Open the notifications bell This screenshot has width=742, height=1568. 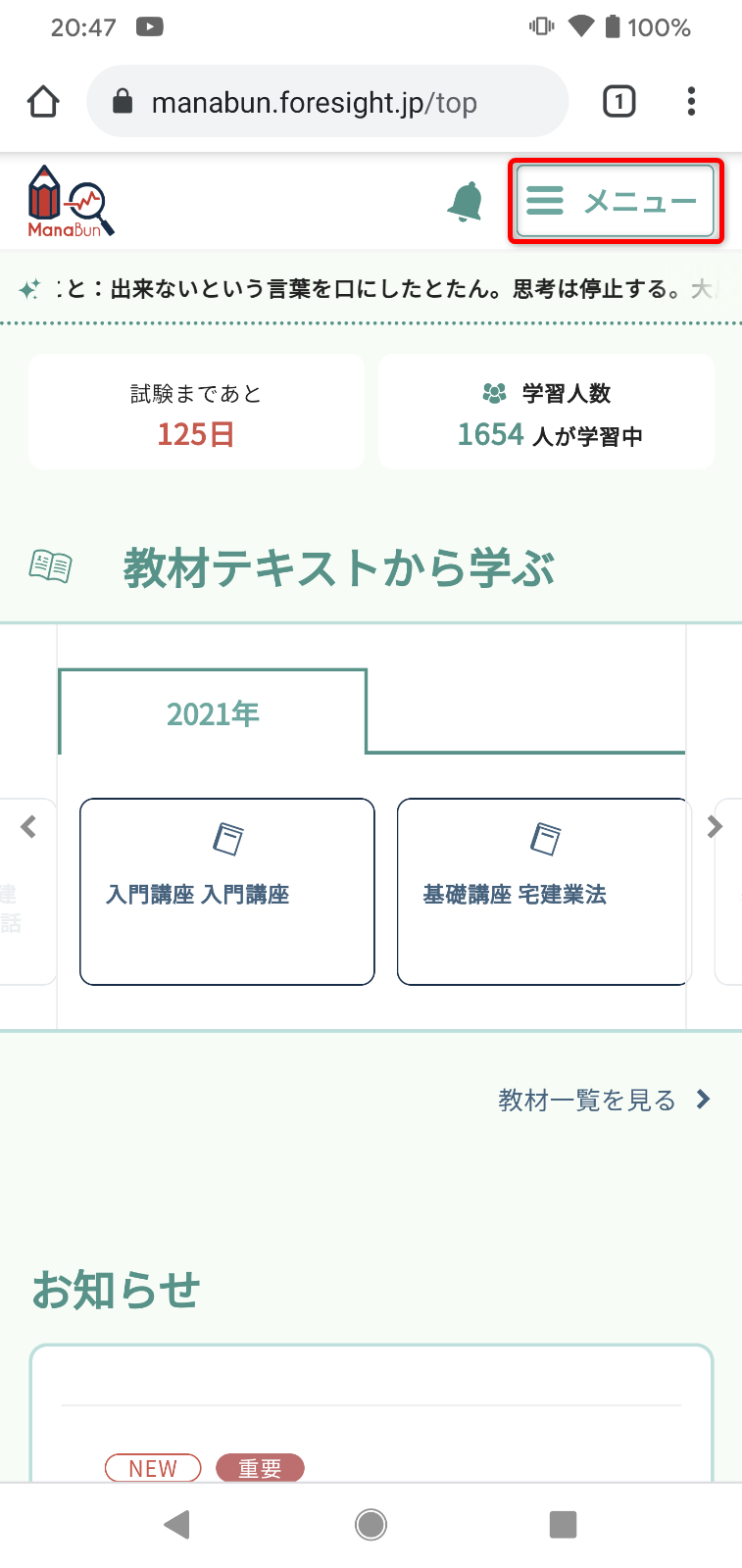coord(466,202)
